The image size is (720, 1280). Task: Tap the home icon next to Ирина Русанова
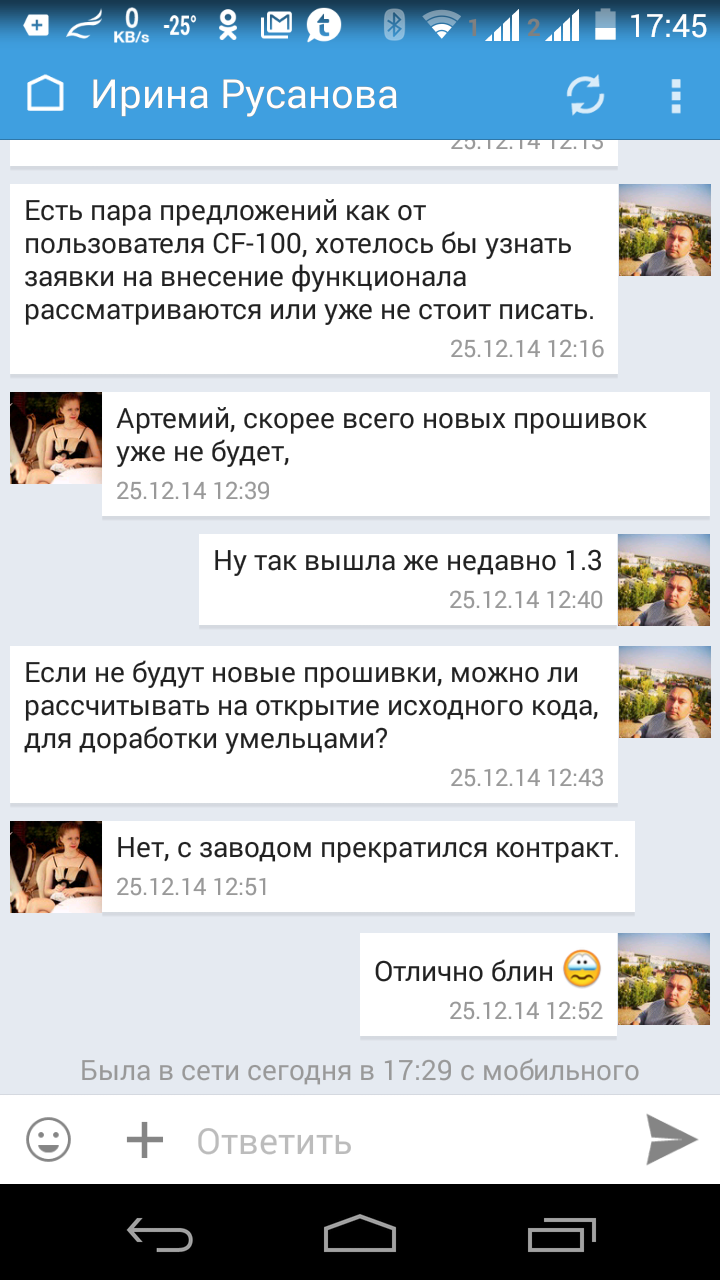[45, 95]
